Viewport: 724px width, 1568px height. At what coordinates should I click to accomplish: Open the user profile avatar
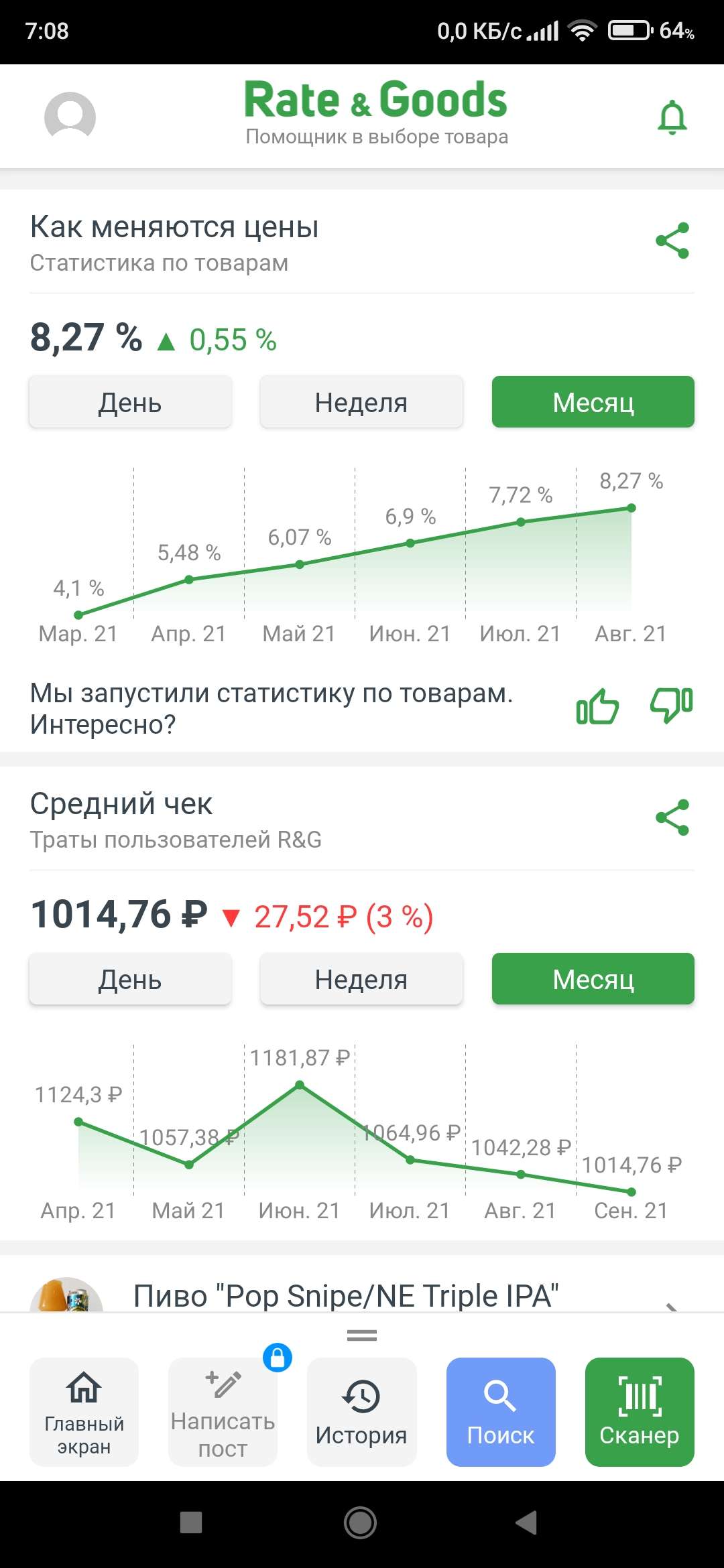[70, 117]
